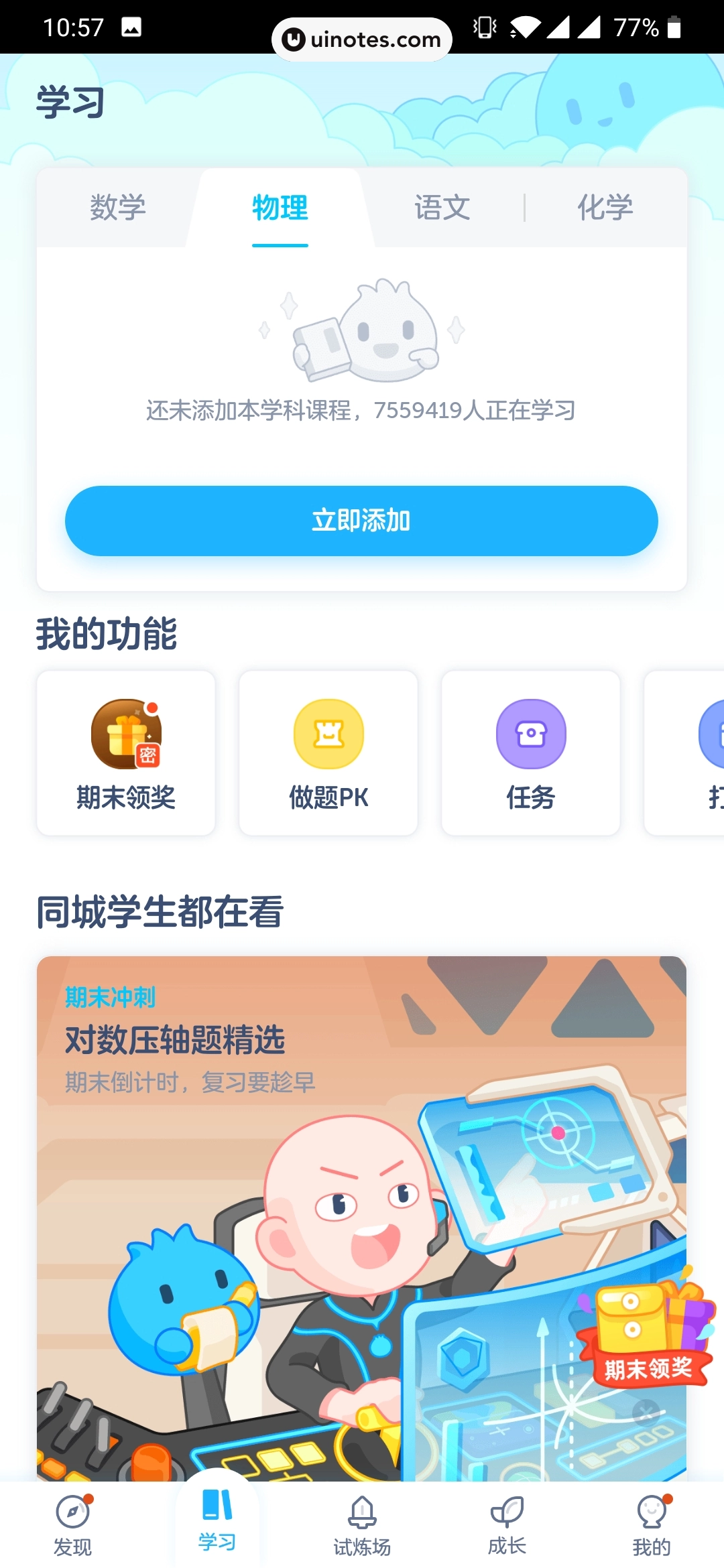The width and height of the screenshot is (724, 1568).
Task: Tap the partially visible function icon on right edge
Action: 714,734
